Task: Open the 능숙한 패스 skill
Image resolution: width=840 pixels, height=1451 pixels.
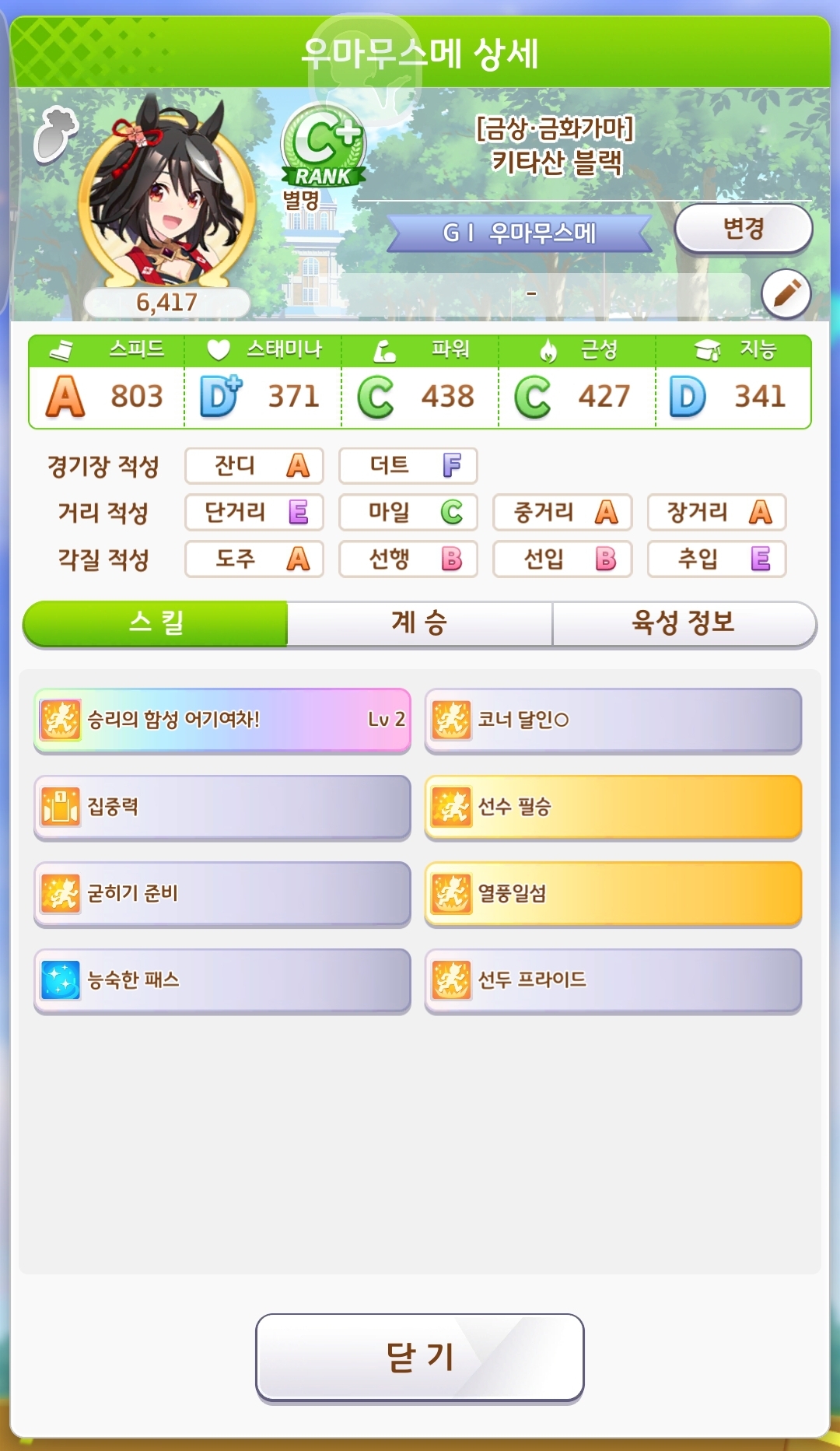Action: 222,980
